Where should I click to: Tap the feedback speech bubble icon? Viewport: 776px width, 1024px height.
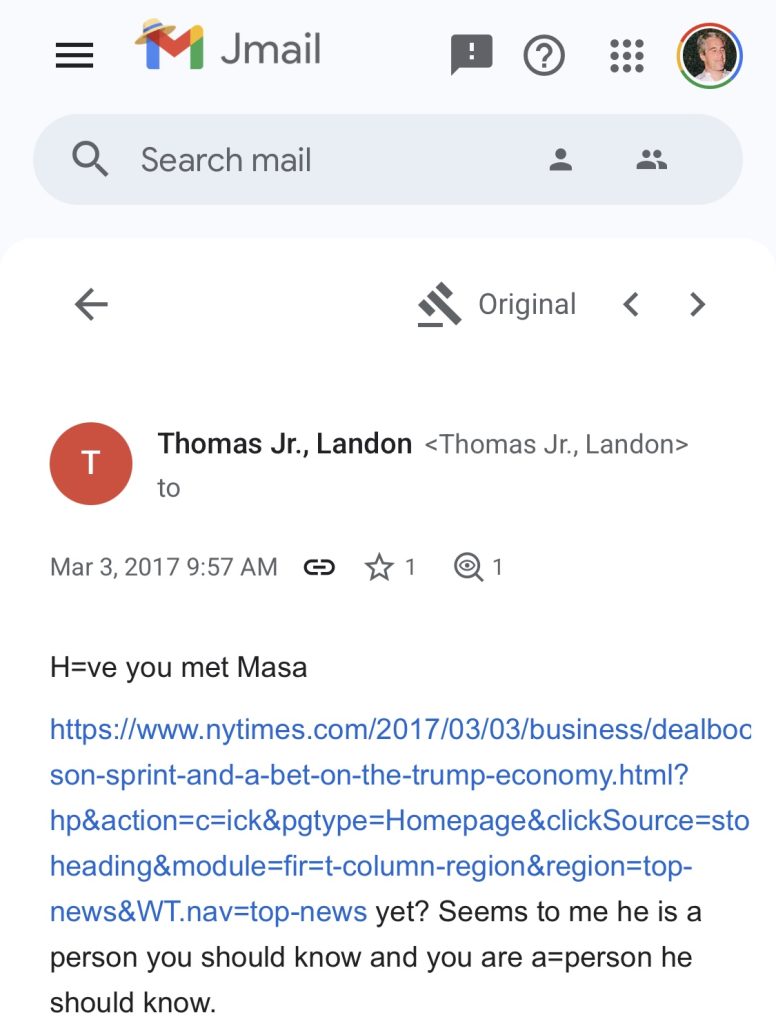(x=471, y=55)
